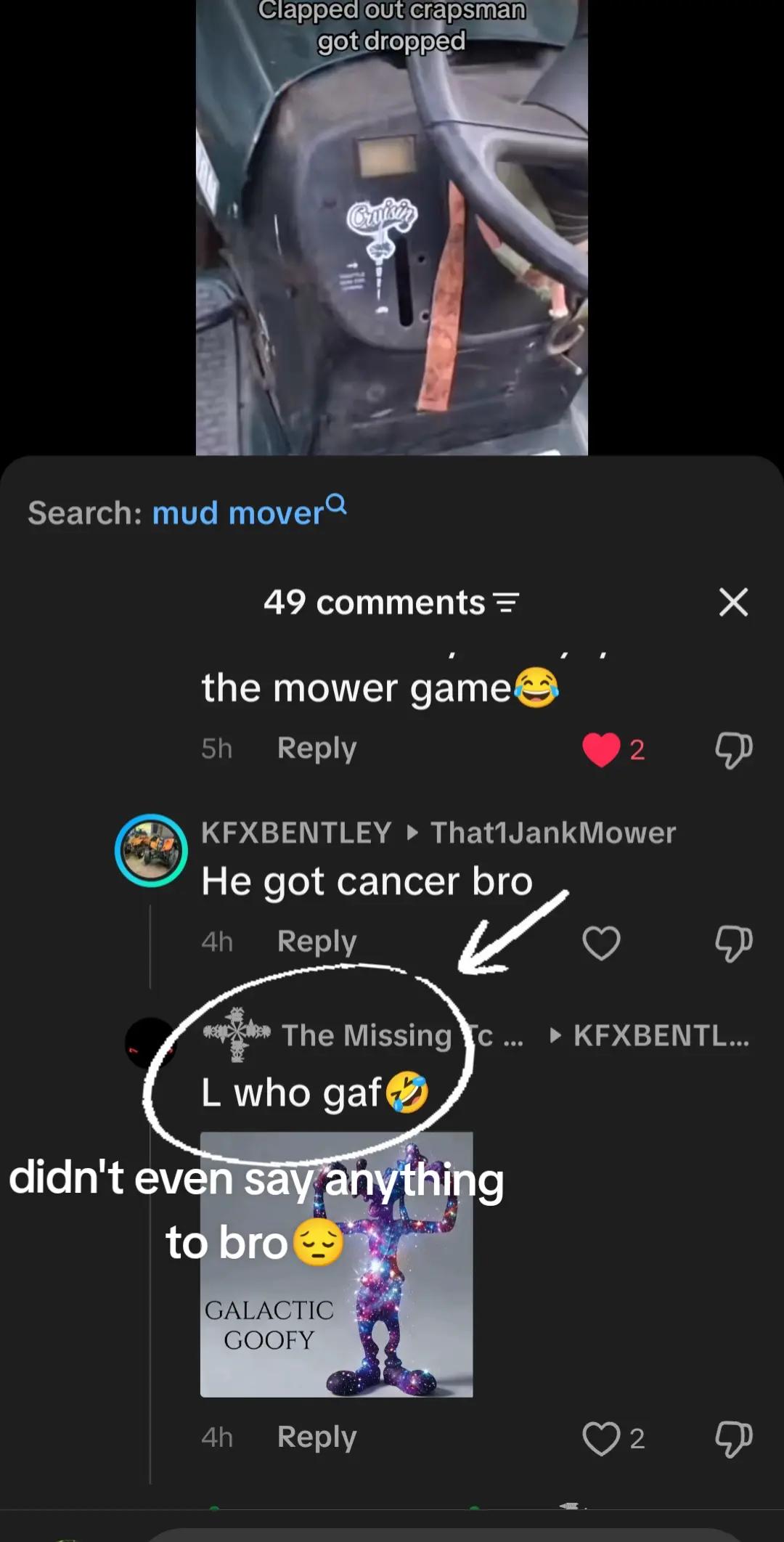
Task: Reply to the mower game comment
Action: [x=317, y=748]
